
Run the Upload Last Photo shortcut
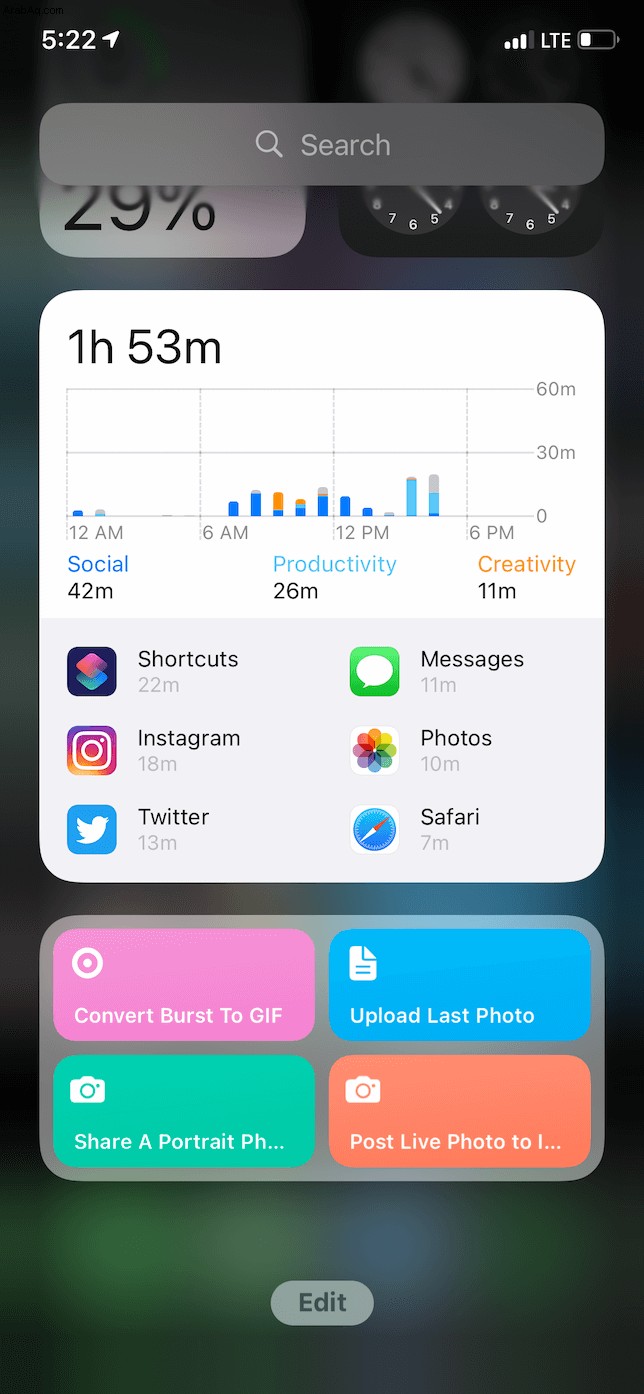point(460,985)
